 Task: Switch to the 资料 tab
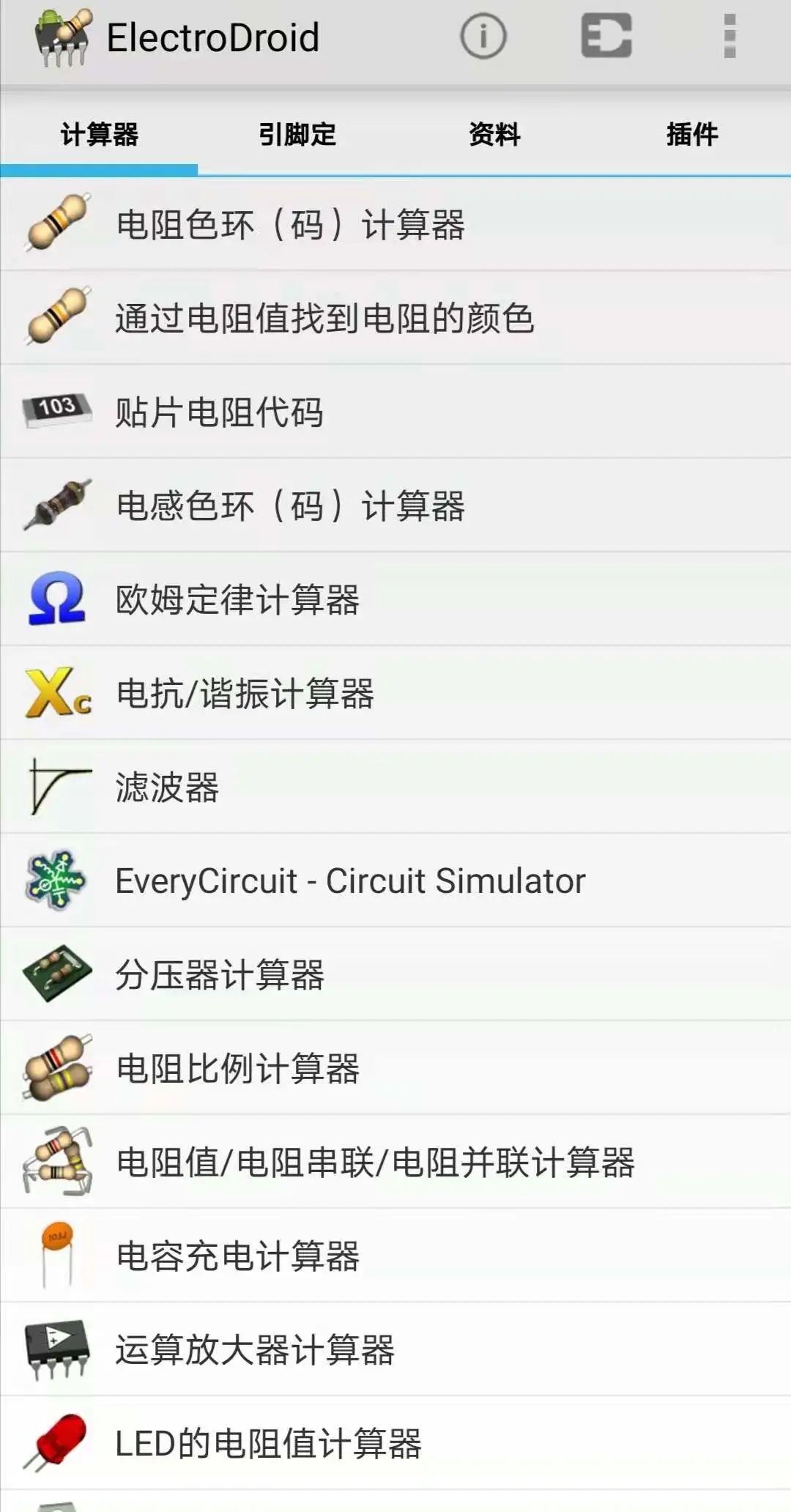point(494,135)
